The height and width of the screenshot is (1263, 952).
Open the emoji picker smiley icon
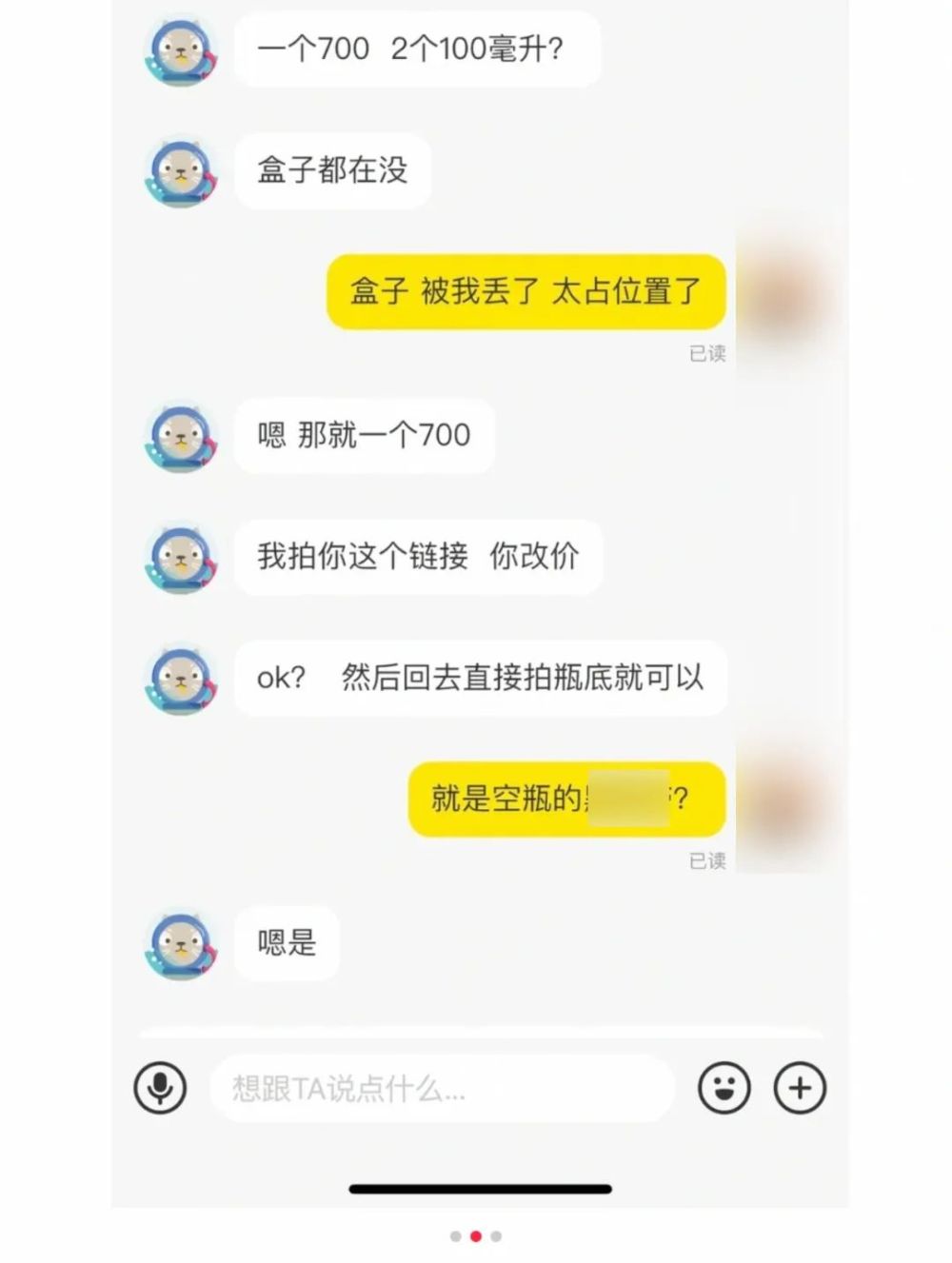(724, 1088)
